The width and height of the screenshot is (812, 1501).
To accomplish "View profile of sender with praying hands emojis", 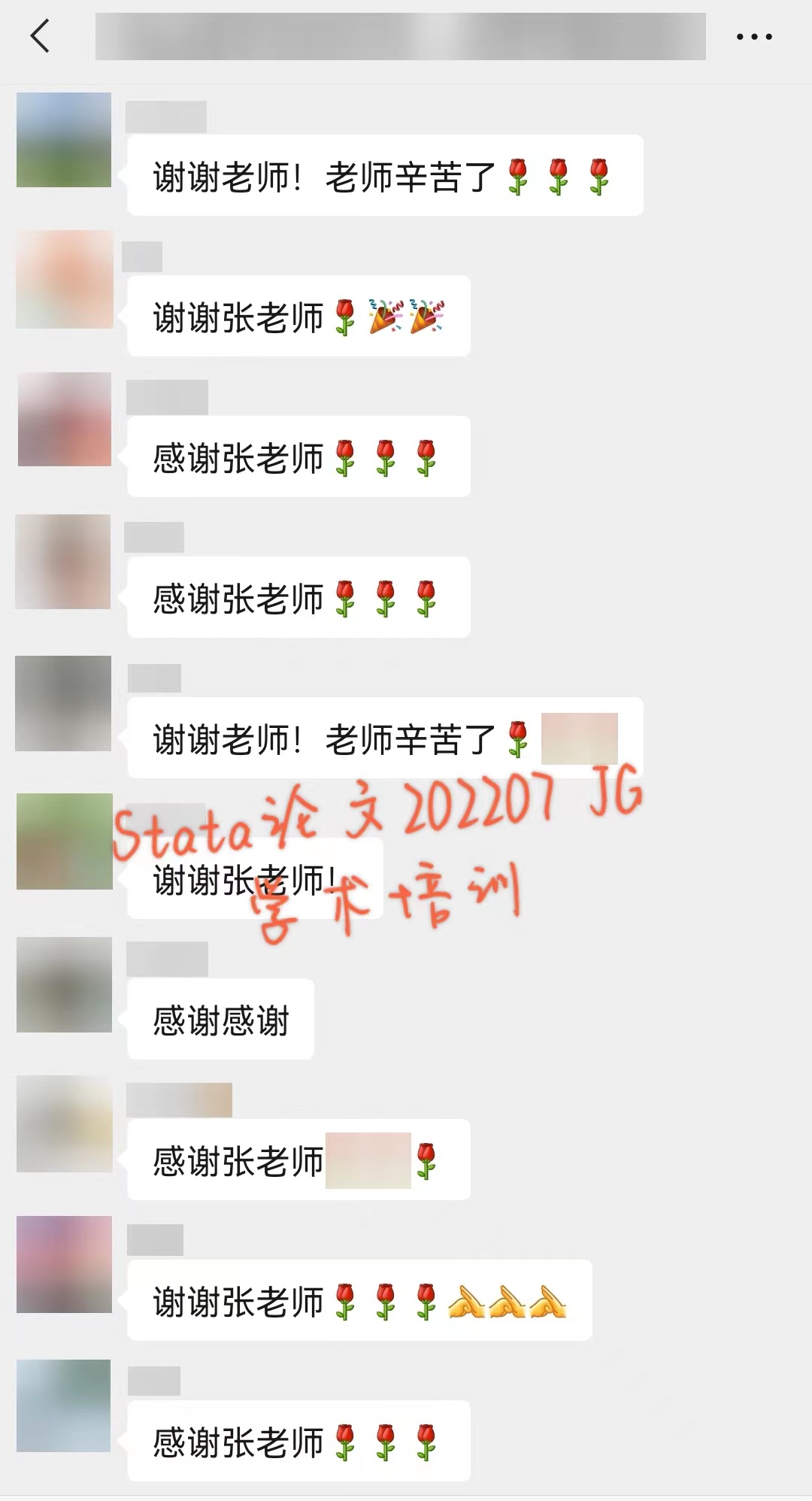I will (x=65, y=1264).
